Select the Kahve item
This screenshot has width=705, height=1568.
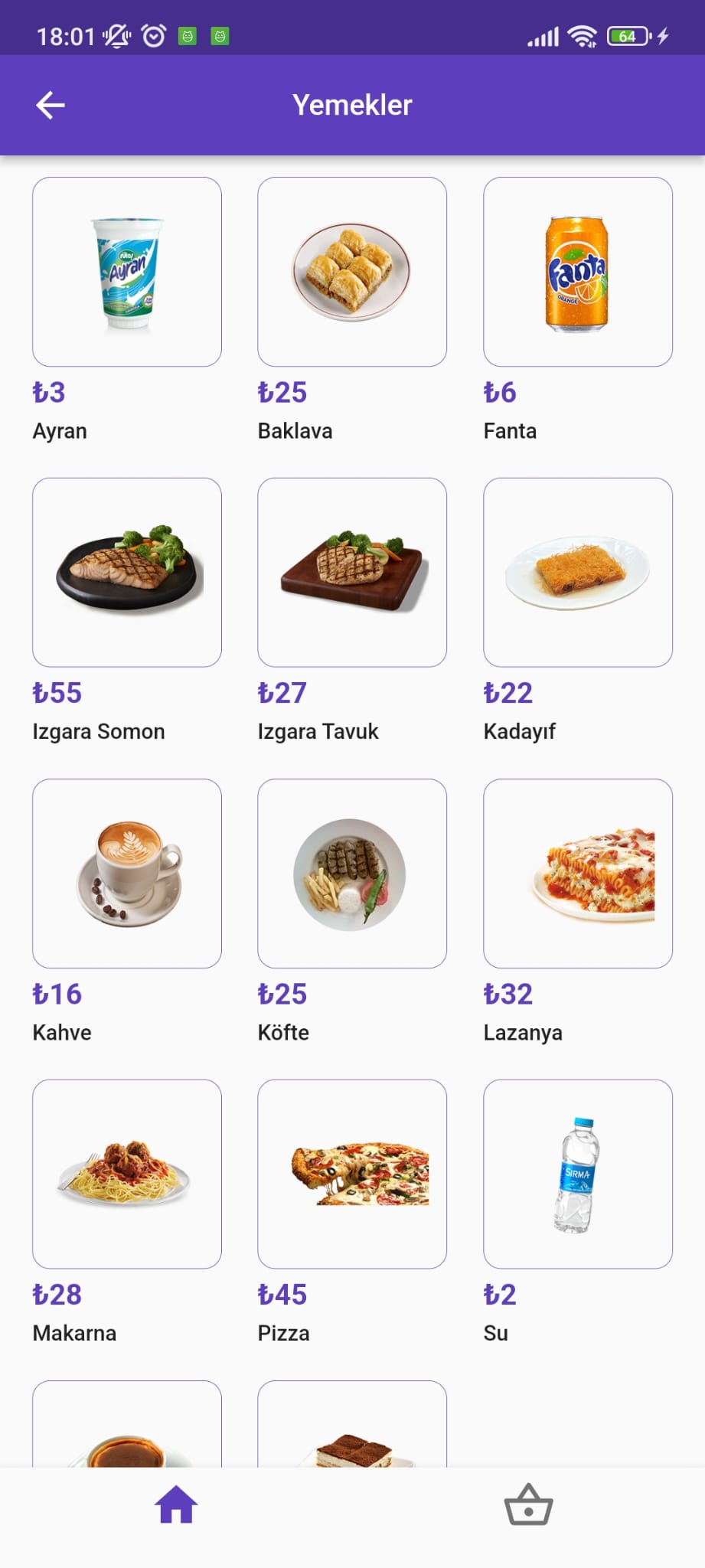click(x=127, y=873)
